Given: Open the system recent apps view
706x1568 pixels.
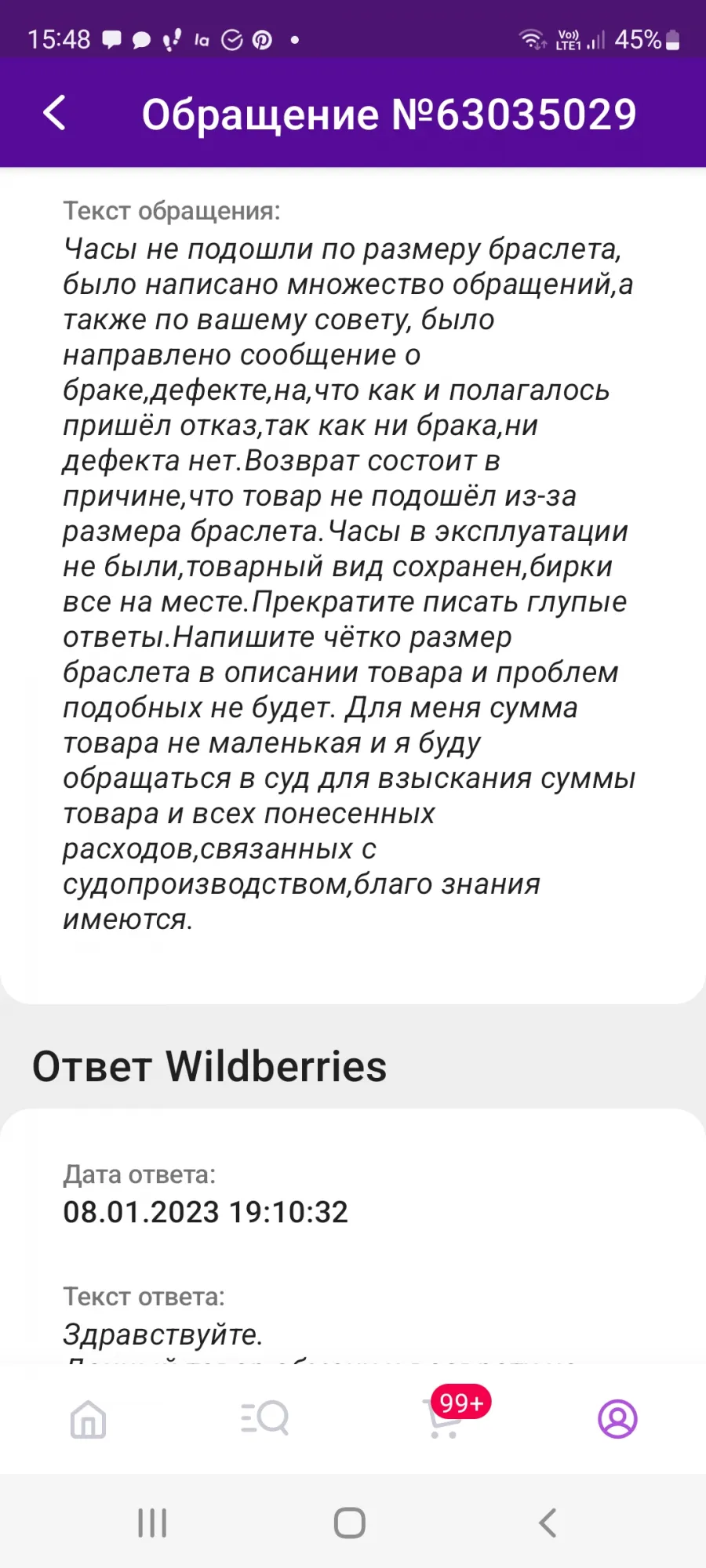Looking at the screenshot, I should pyautogui.click(x=152, y=1523).
